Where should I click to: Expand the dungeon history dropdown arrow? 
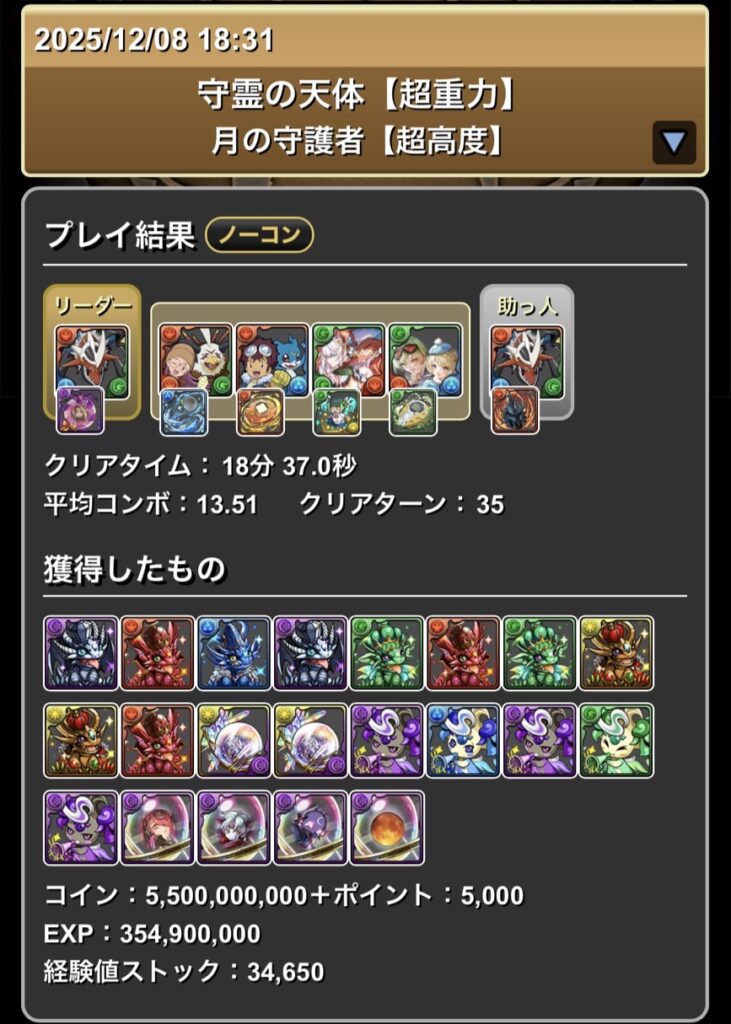click(x=674, y=142)
